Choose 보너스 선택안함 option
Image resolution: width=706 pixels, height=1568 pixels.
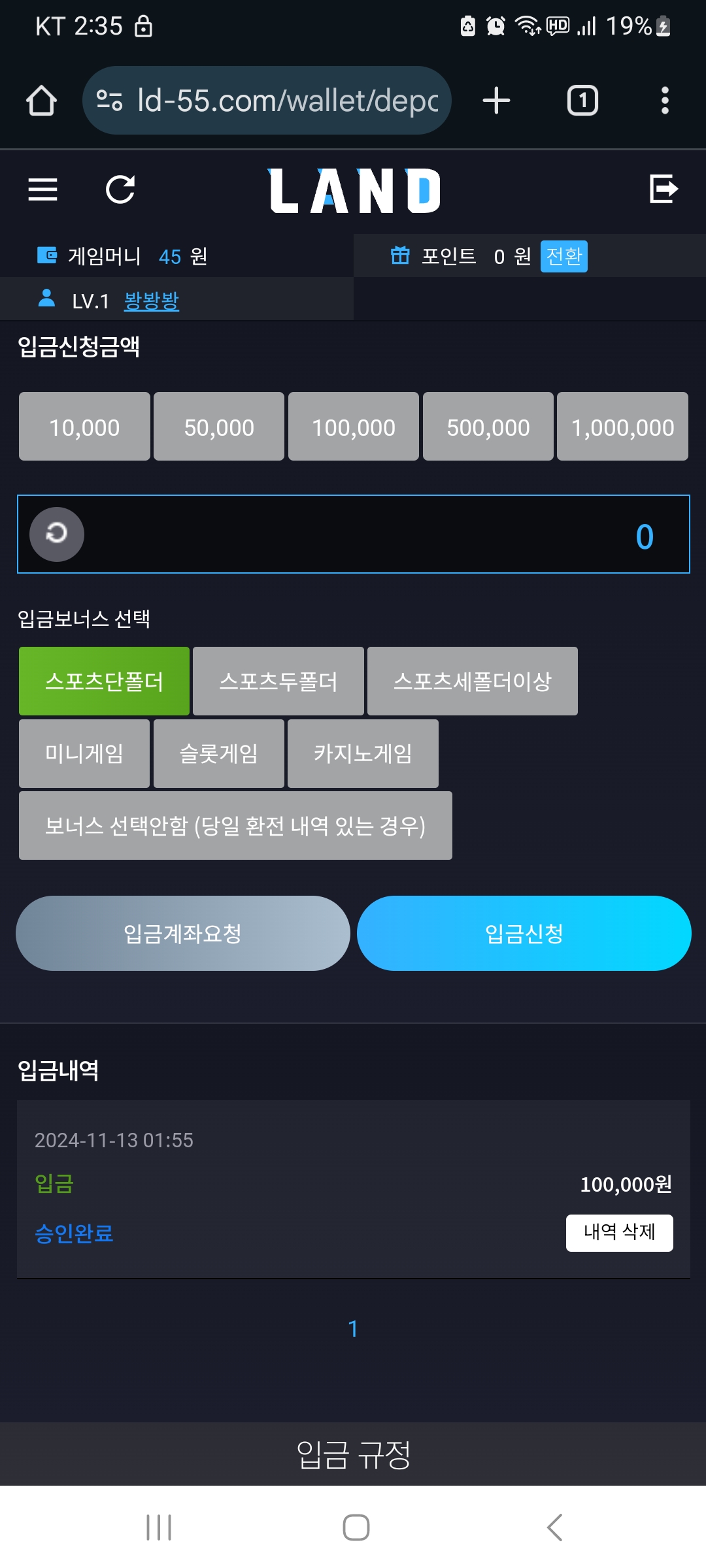(235, 825)
